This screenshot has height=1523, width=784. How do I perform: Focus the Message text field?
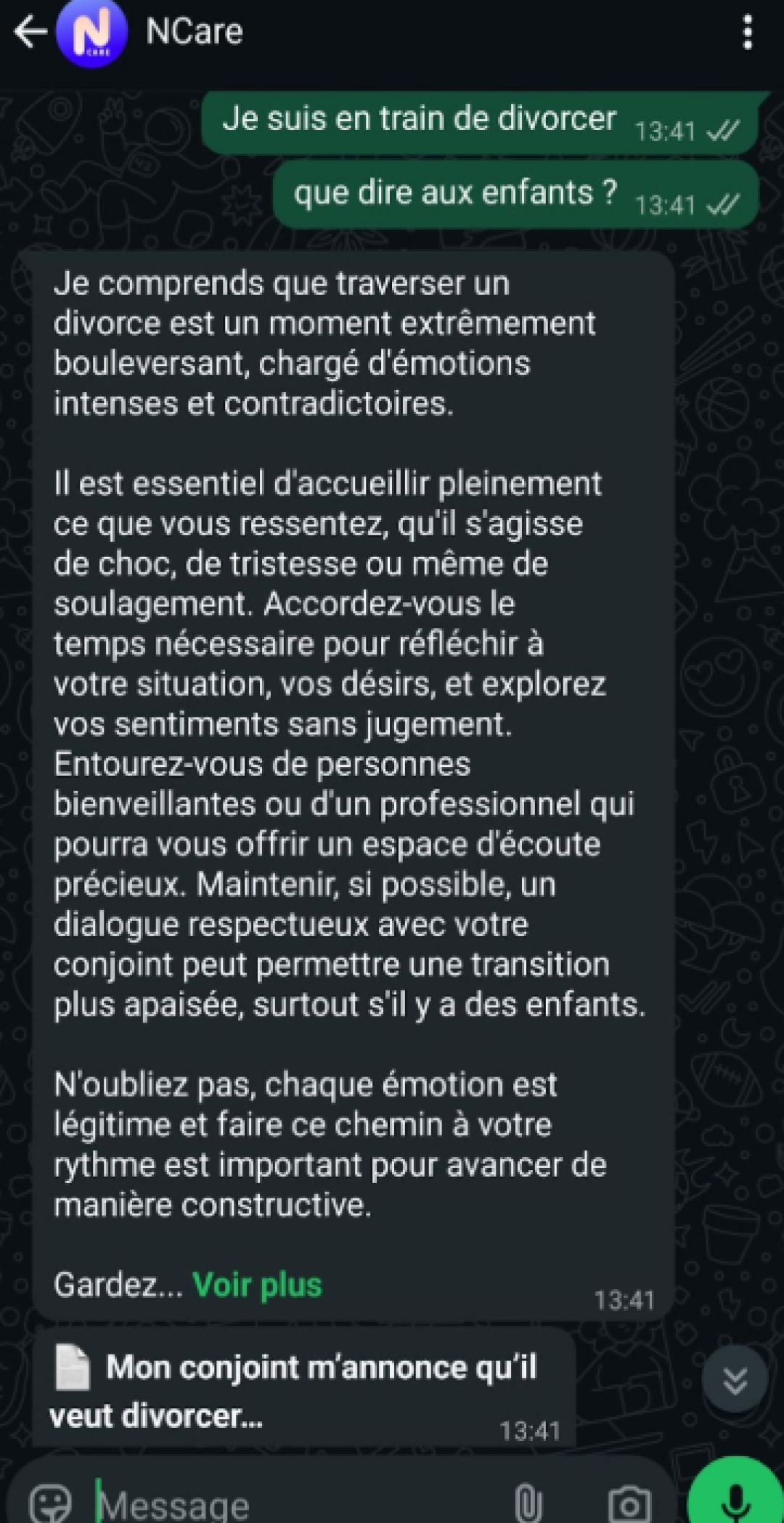point(290,1503)
